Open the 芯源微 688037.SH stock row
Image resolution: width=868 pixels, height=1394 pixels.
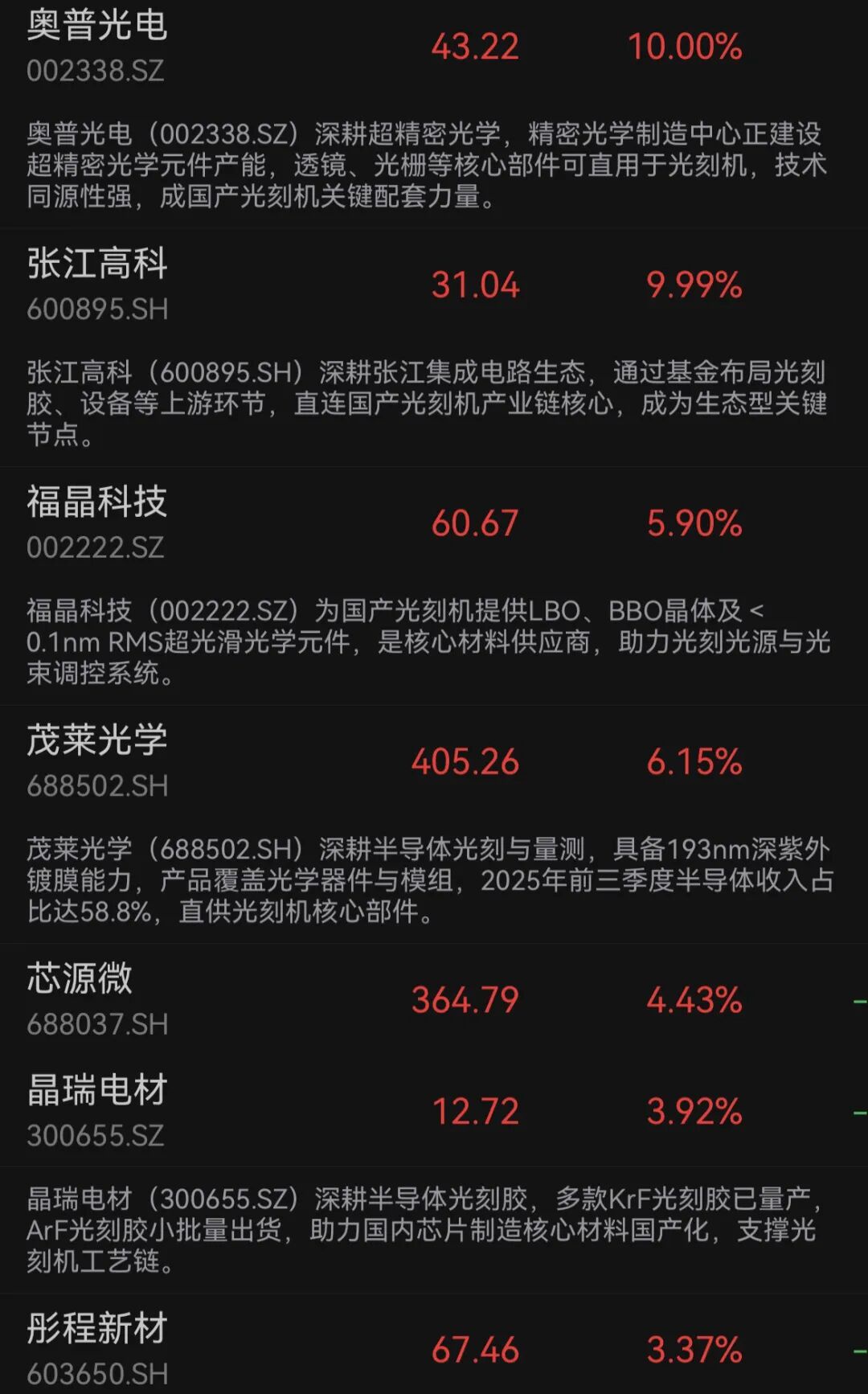[434, 1000]
